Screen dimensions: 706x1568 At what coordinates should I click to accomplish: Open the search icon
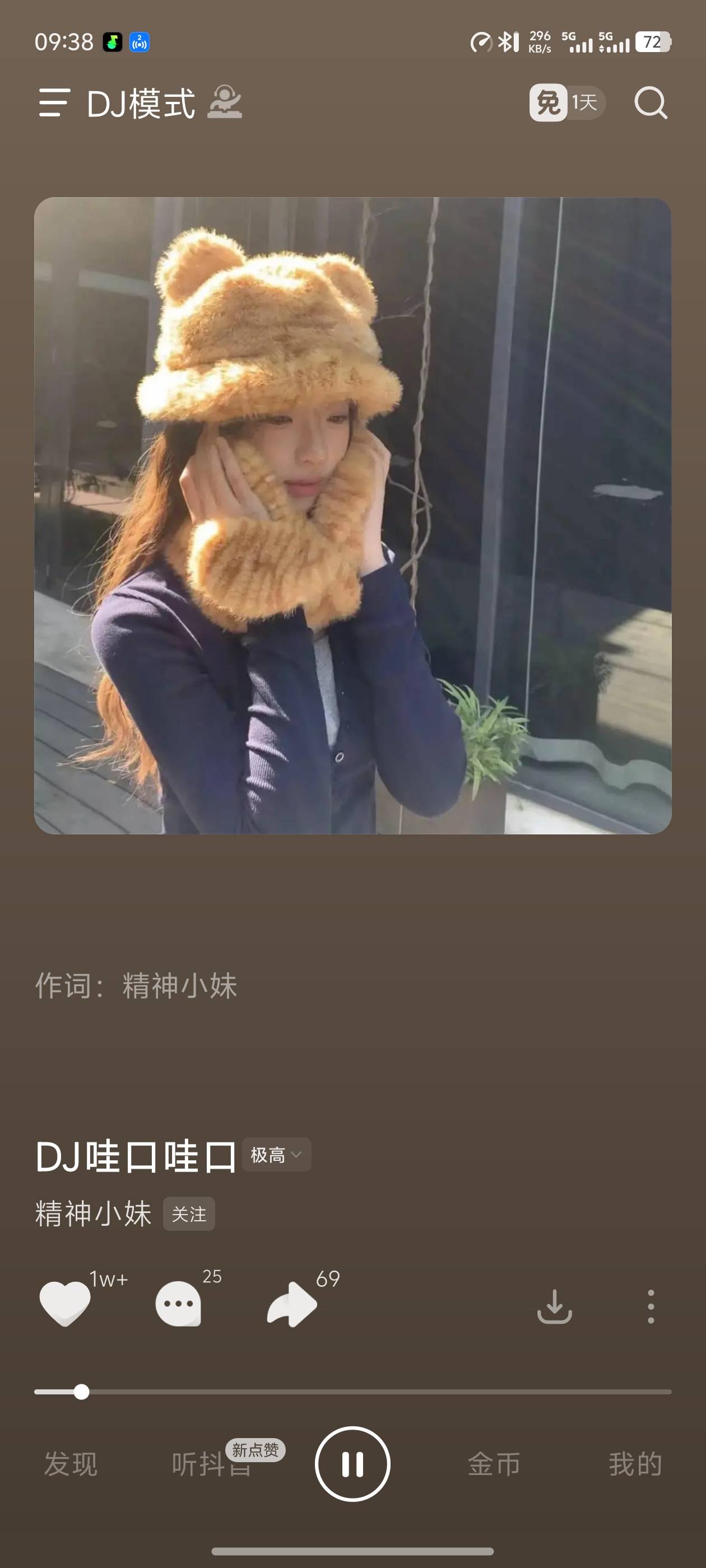[651, 102]
